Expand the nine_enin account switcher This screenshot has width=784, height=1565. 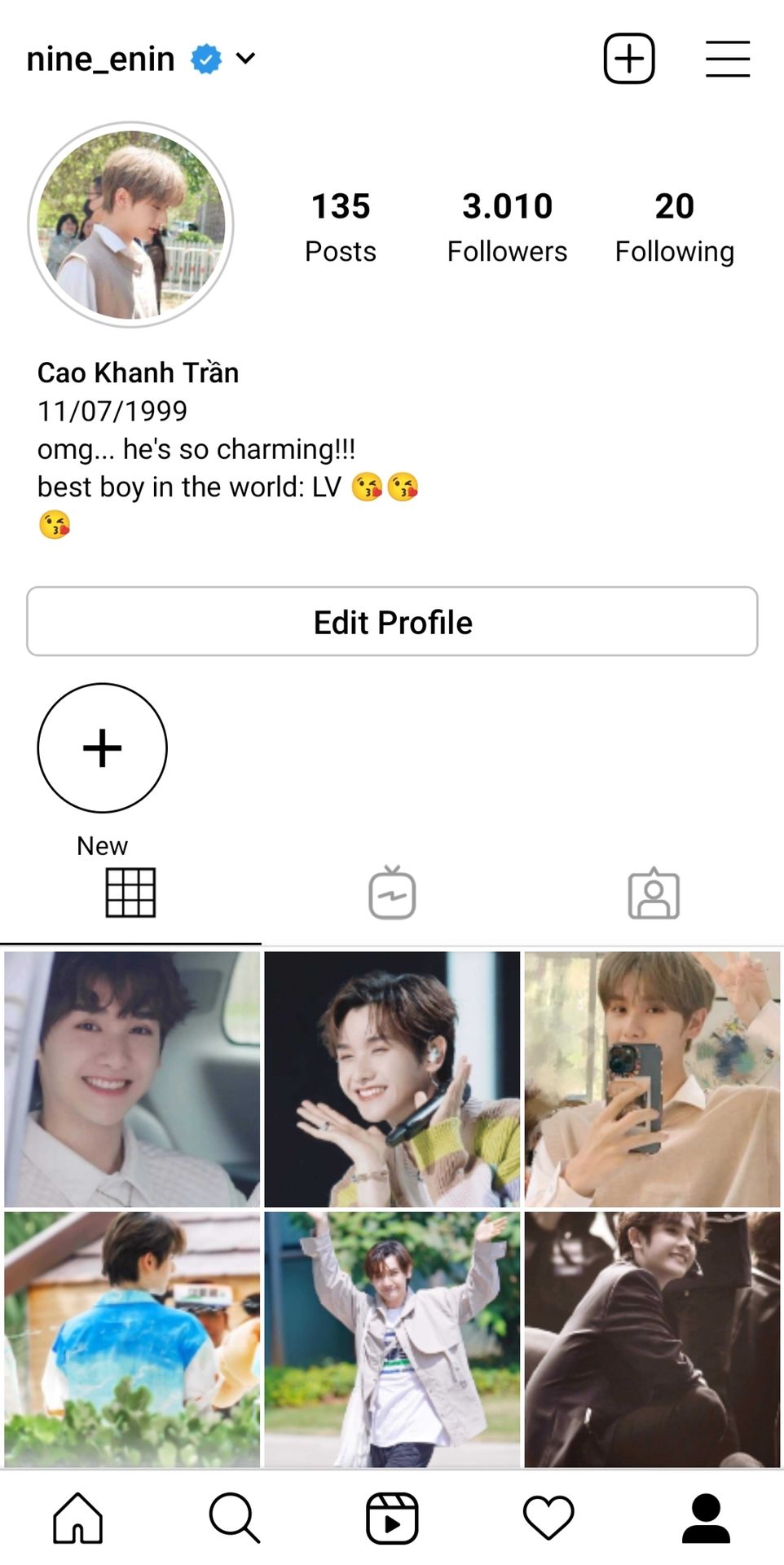click(245, 58)
